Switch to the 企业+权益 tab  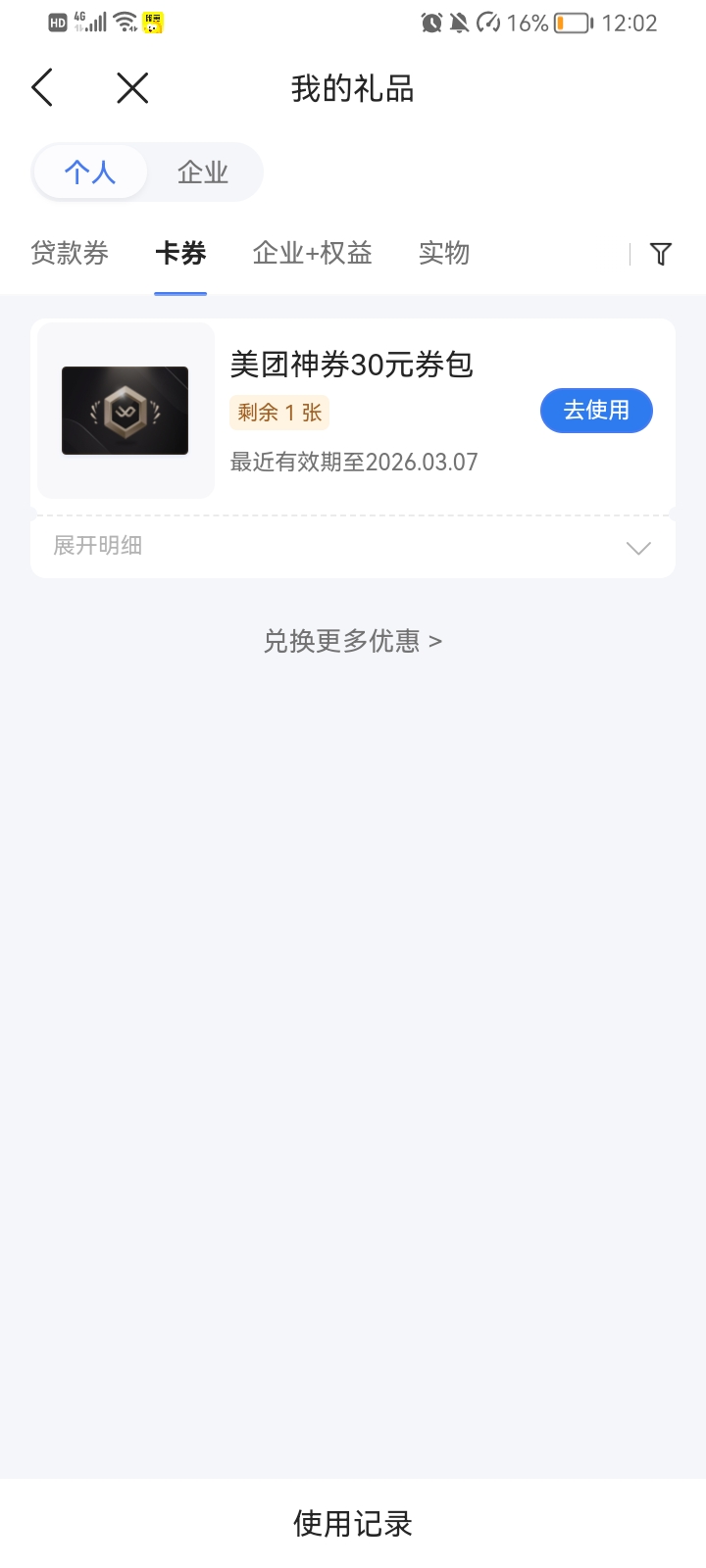tap(312, 254)
